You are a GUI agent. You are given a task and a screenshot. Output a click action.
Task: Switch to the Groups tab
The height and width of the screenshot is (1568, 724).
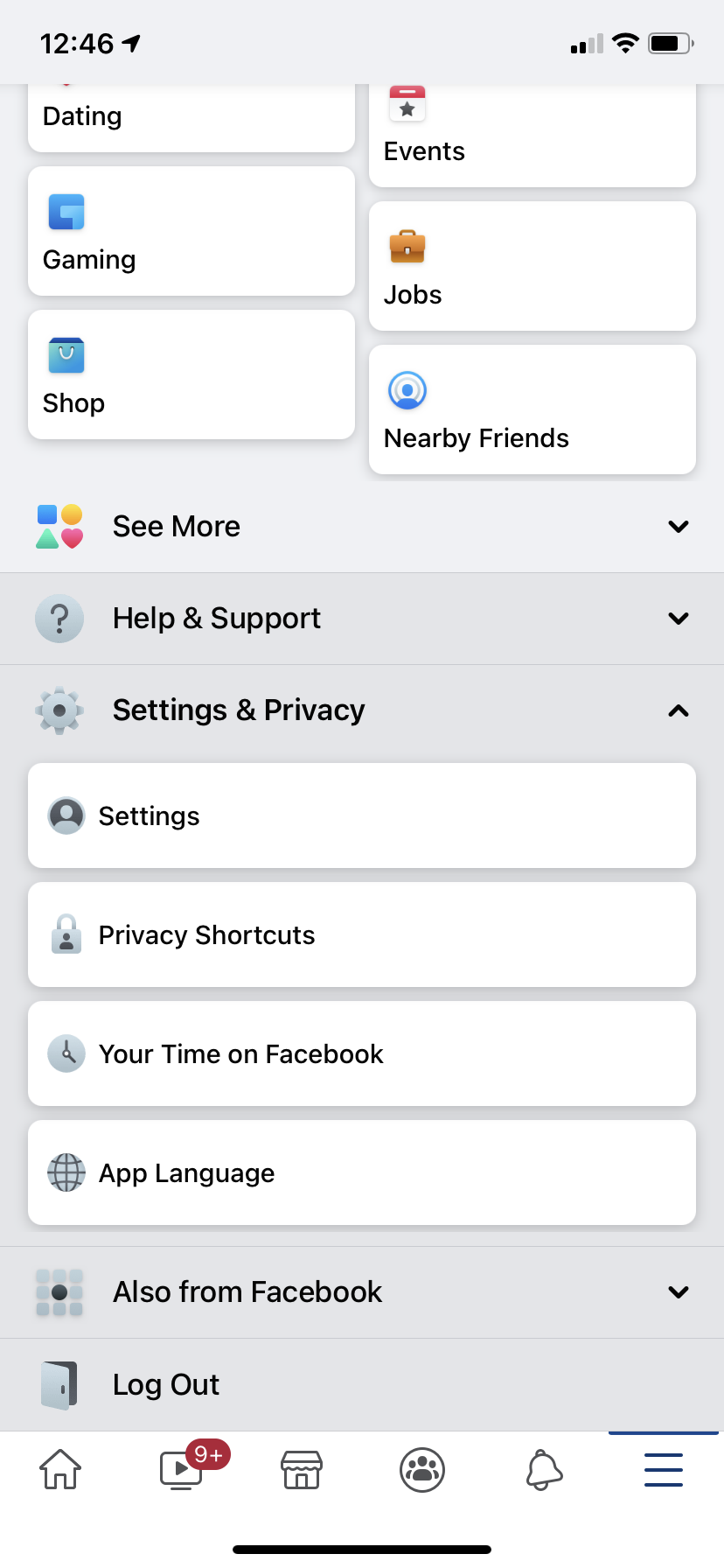point(422,1469)
